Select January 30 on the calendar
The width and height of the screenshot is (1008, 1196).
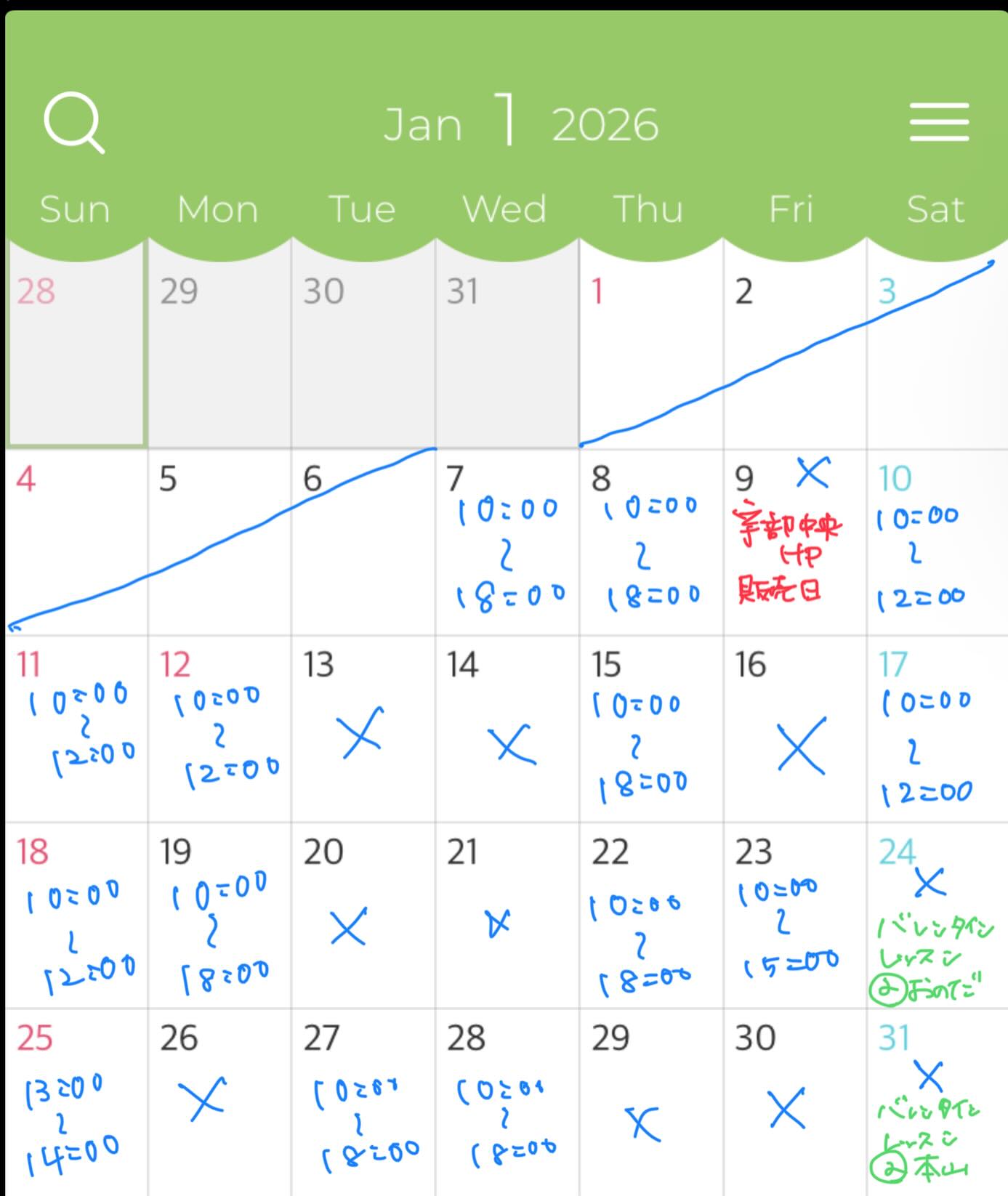(794, 1102)
